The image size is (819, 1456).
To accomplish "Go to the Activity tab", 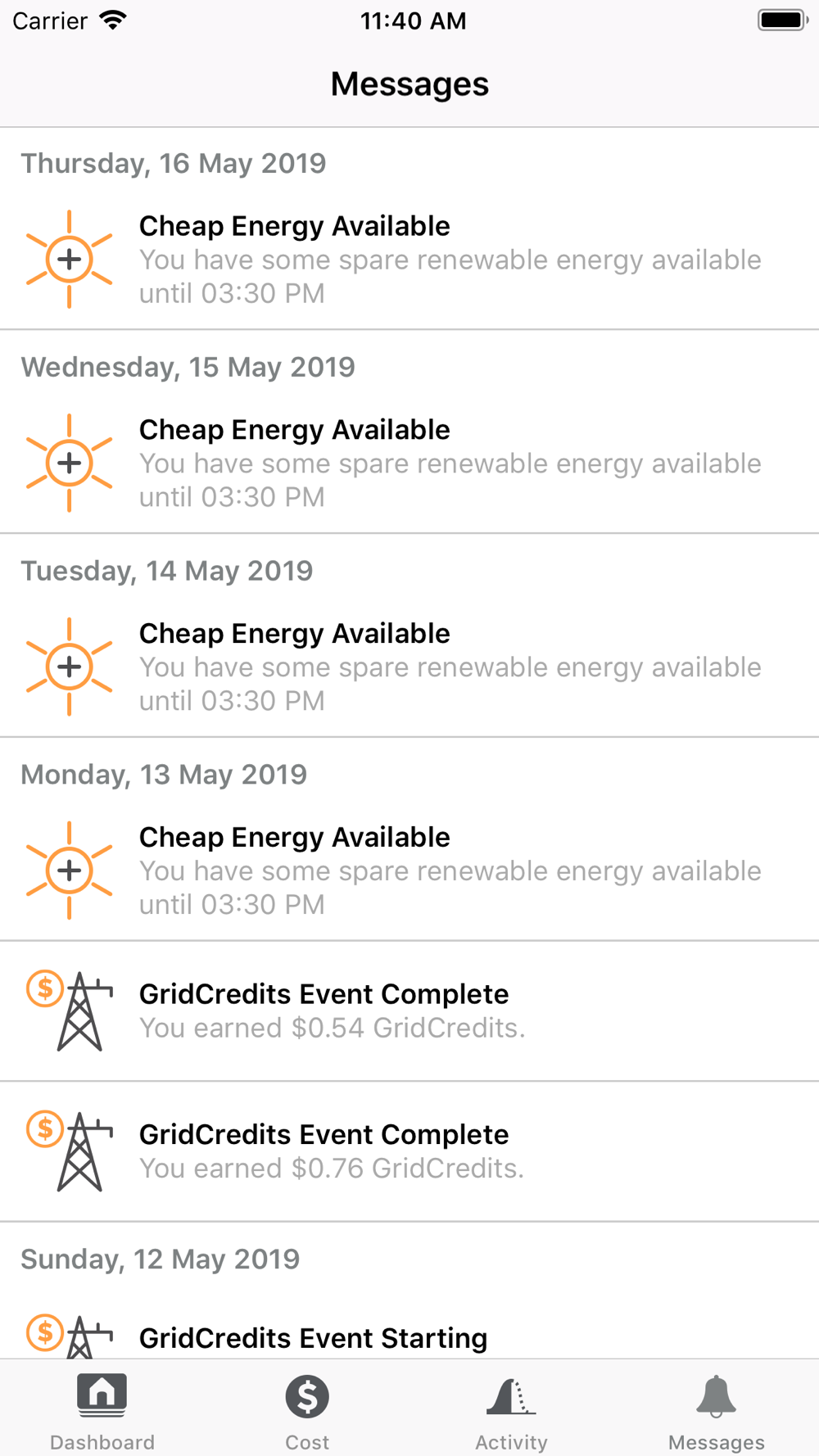I will 512,1410.
